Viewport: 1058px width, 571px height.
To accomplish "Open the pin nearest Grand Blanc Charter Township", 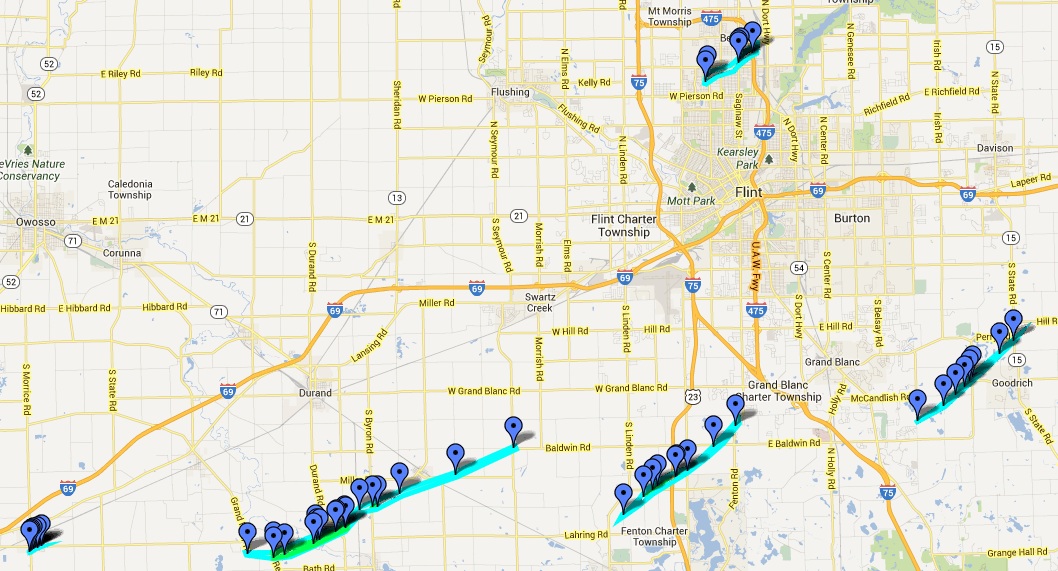I will (x=735, y=406).
